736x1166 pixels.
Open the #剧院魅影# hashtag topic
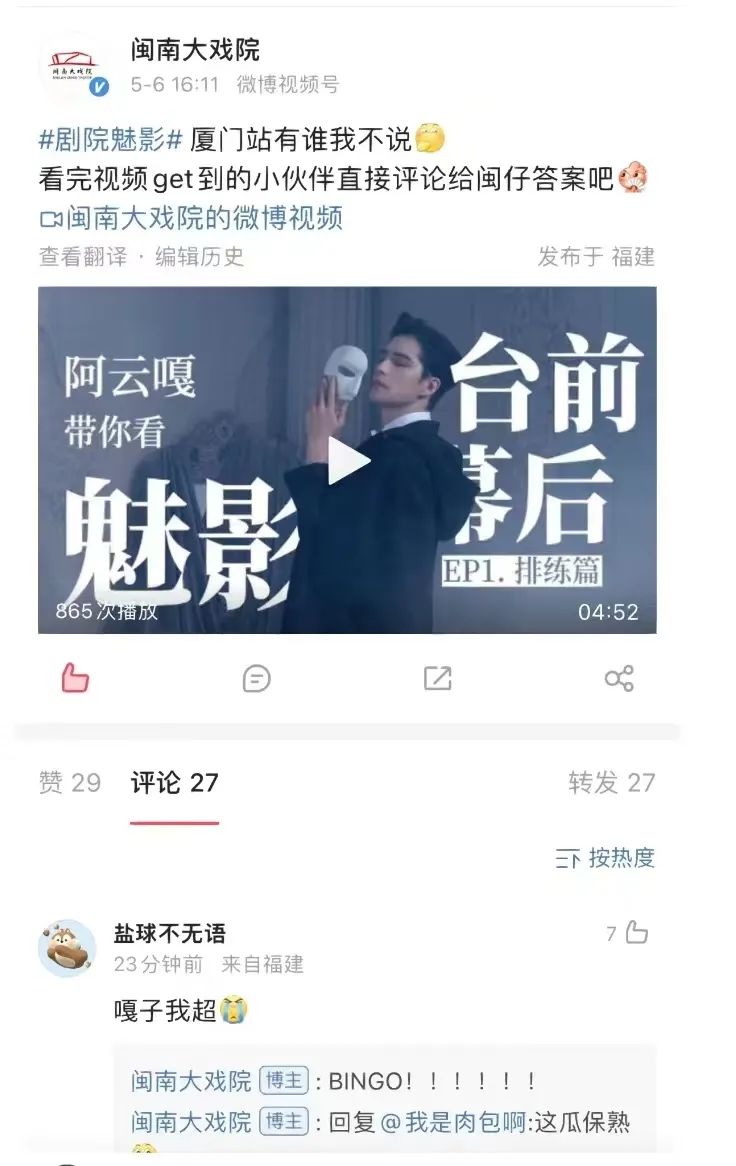click(x=111, y=139)
